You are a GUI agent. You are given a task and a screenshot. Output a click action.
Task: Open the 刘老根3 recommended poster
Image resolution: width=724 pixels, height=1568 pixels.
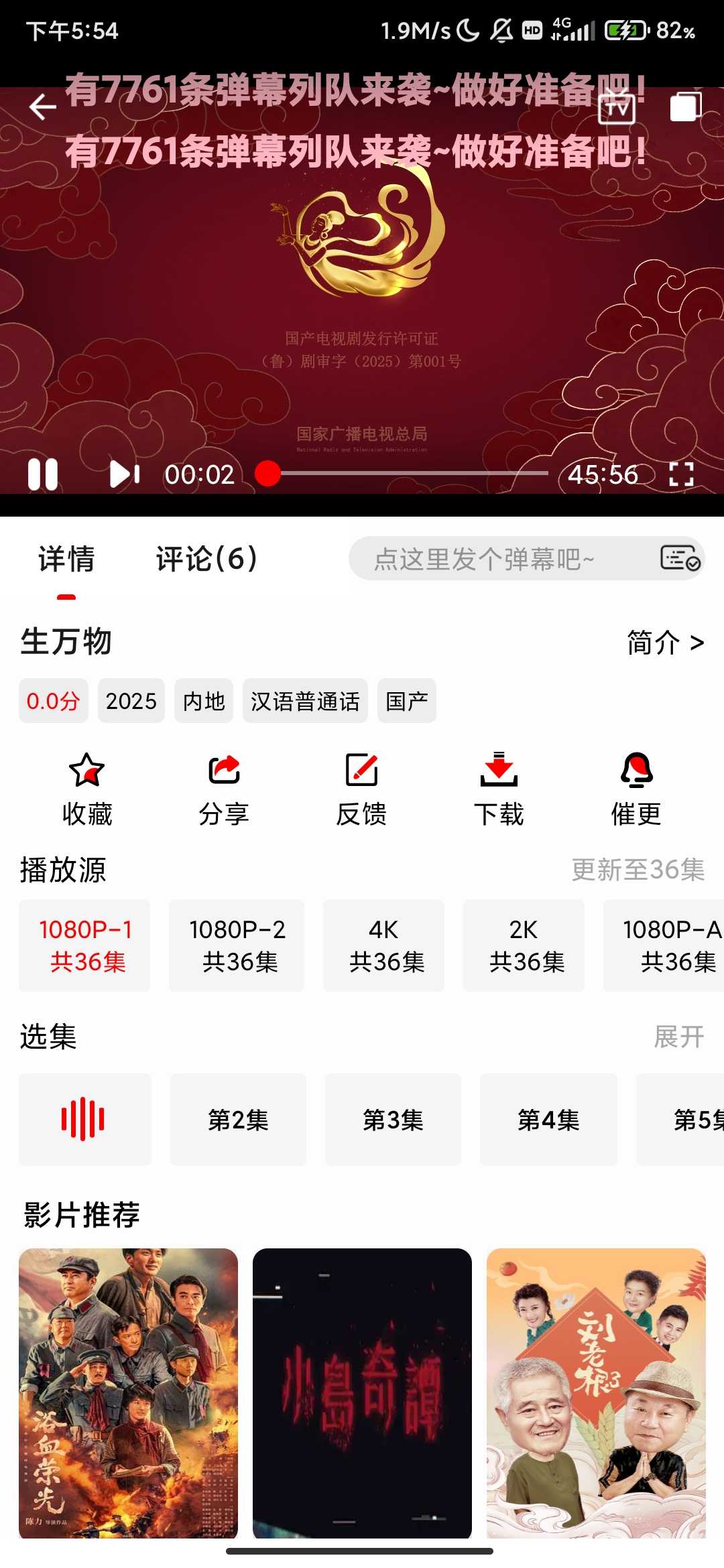pyautogui.click(x=596, y=1392)
